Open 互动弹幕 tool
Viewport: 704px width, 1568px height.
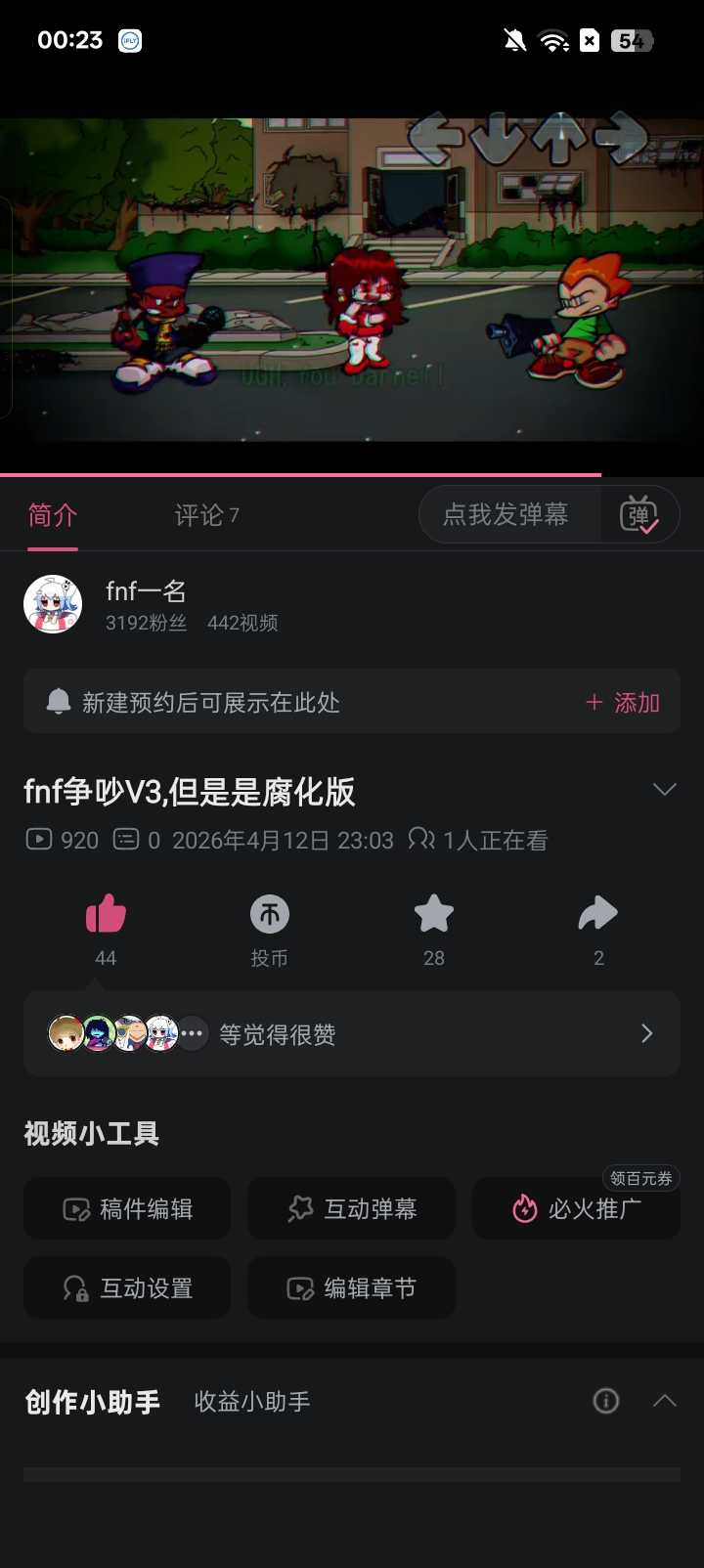click(x=352, y=1209)
